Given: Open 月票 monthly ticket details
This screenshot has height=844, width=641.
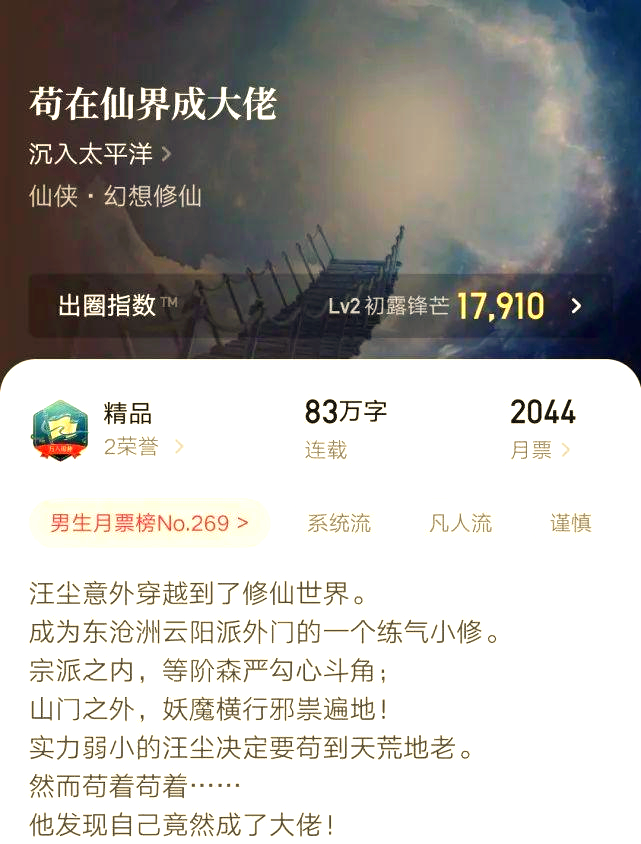Looking at the screenshot, I should [x=541, y=450].
